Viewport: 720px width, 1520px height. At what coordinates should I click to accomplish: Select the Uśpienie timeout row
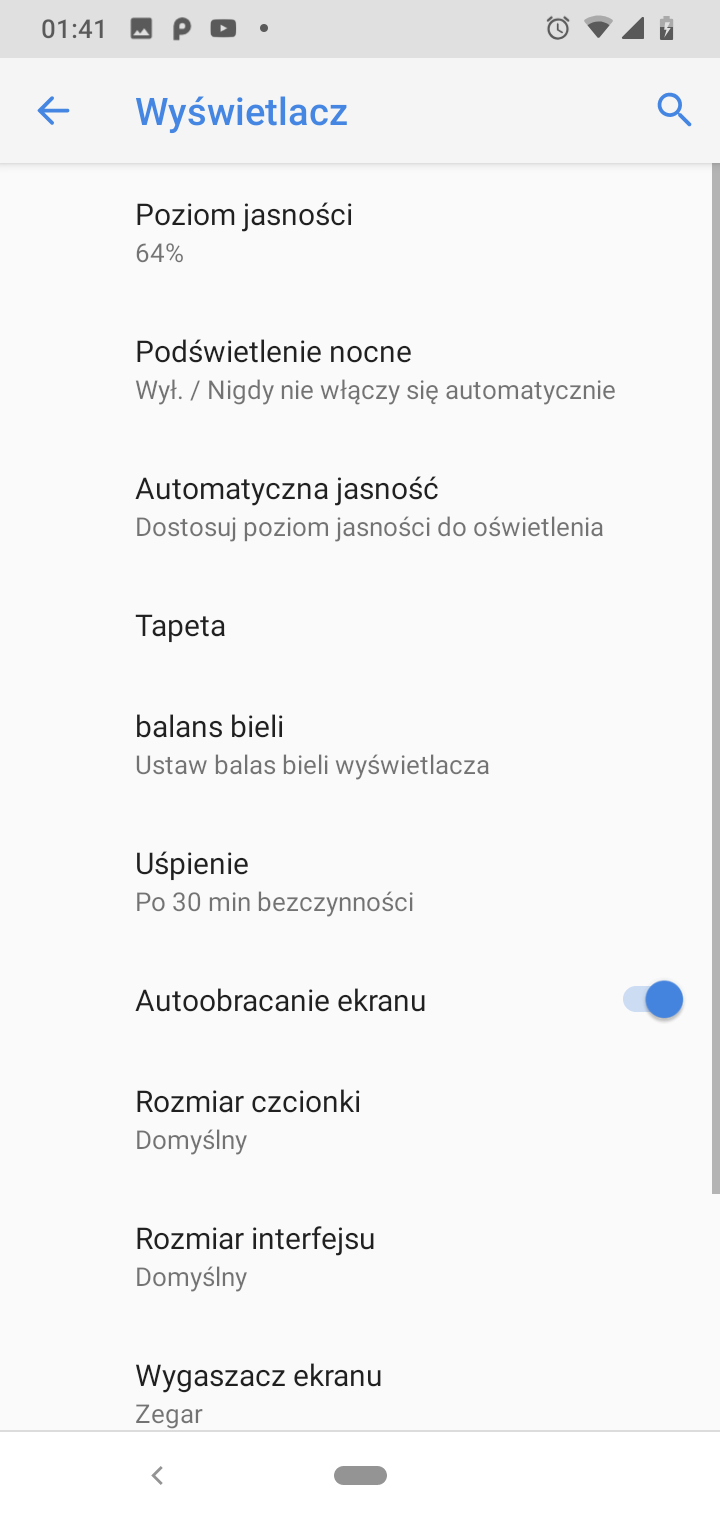tap(360, 882)
